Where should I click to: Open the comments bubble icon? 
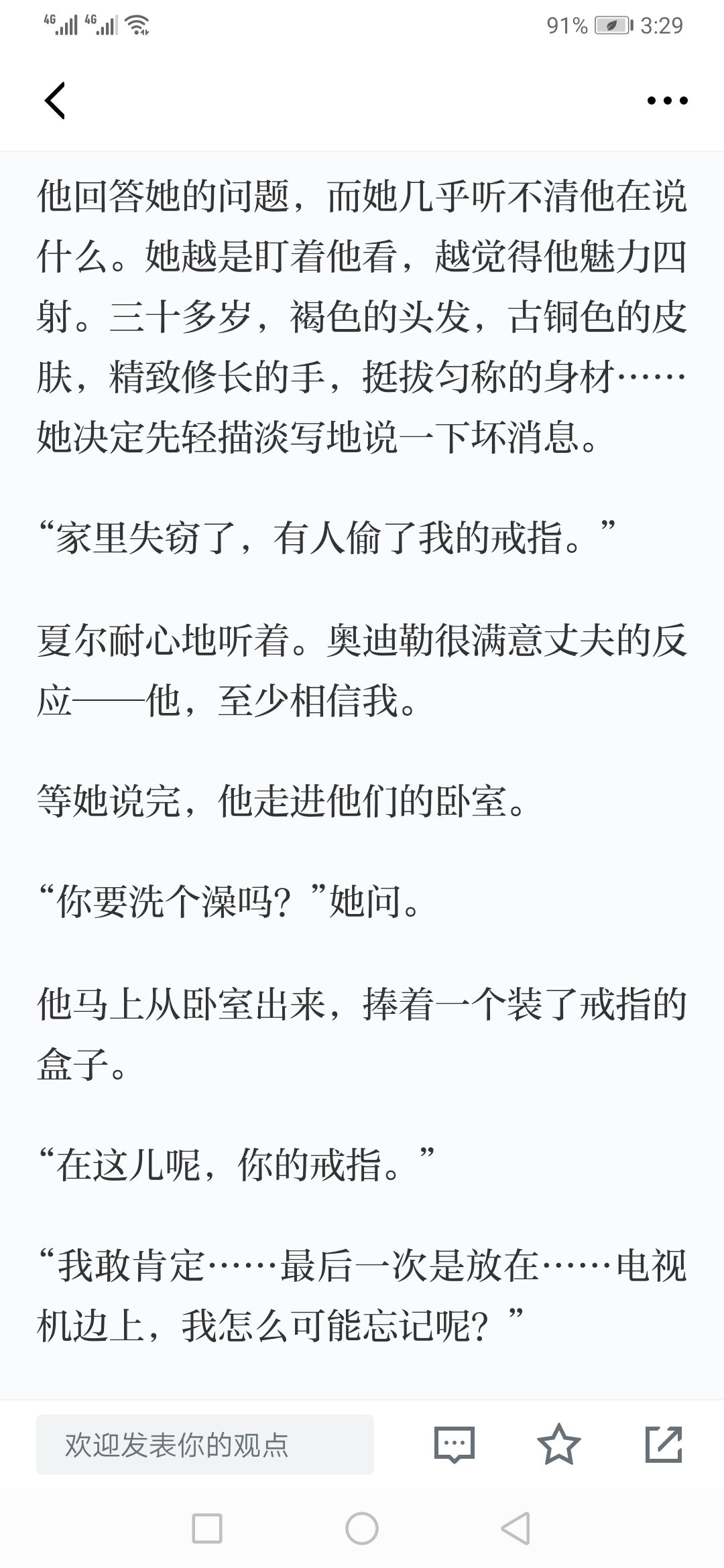pyautogui.click(x=455, y=1445)
